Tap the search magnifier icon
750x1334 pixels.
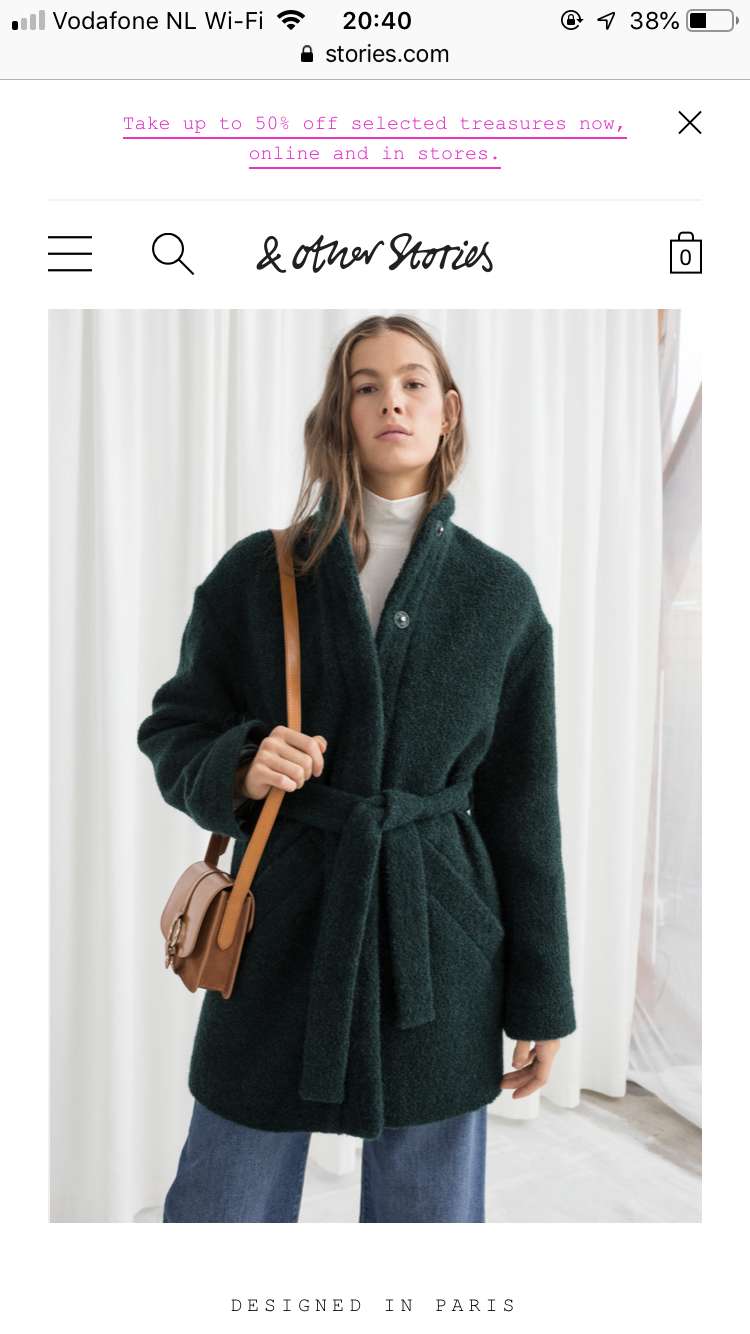coord(173,254)
